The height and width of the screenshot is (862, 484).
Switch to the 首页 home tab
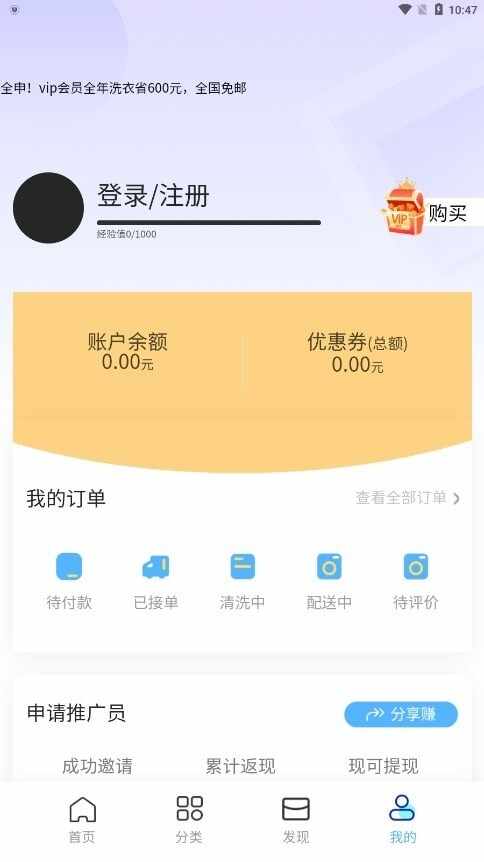(x=82, y=820)
